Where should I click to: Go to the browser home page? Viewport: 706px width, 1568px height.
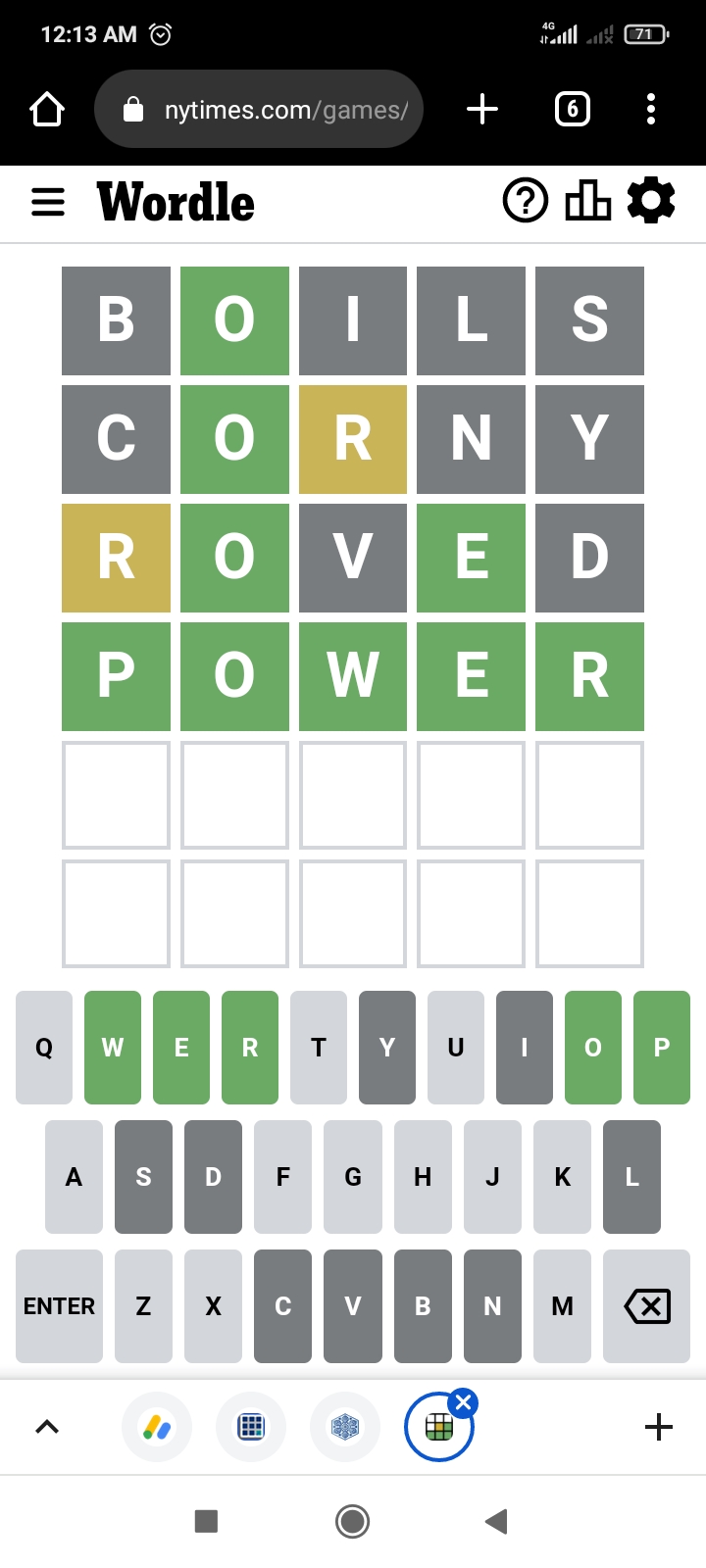[x=47, y=109]
